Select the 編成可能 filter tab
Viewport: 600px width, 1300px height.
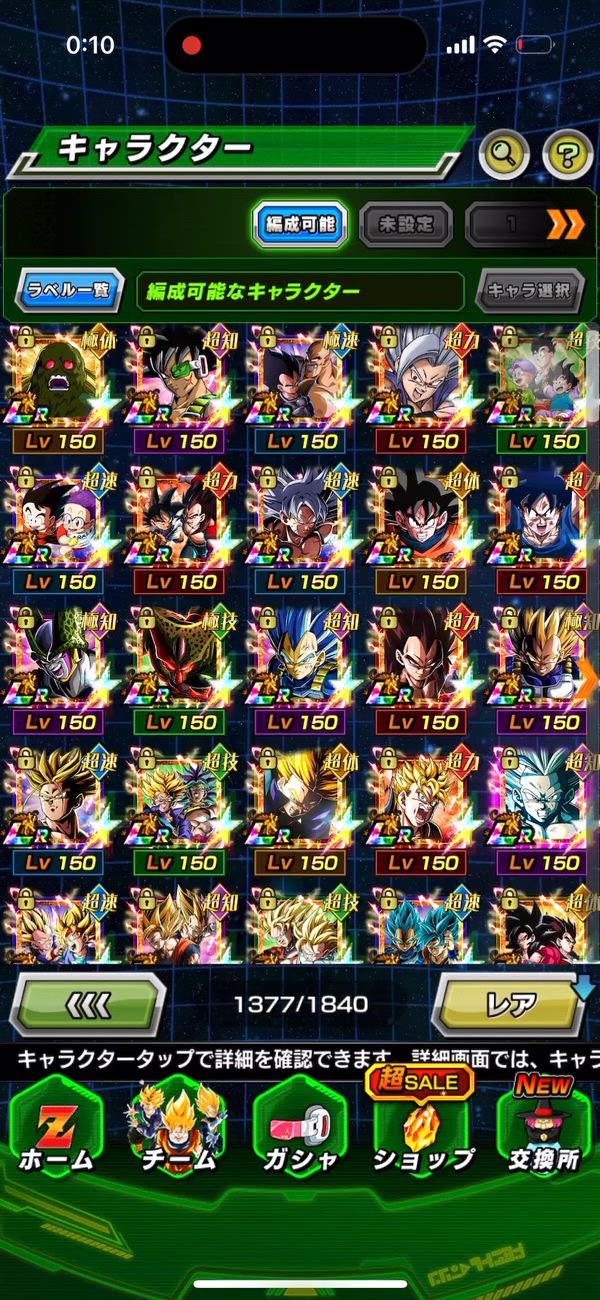point(300,224)
